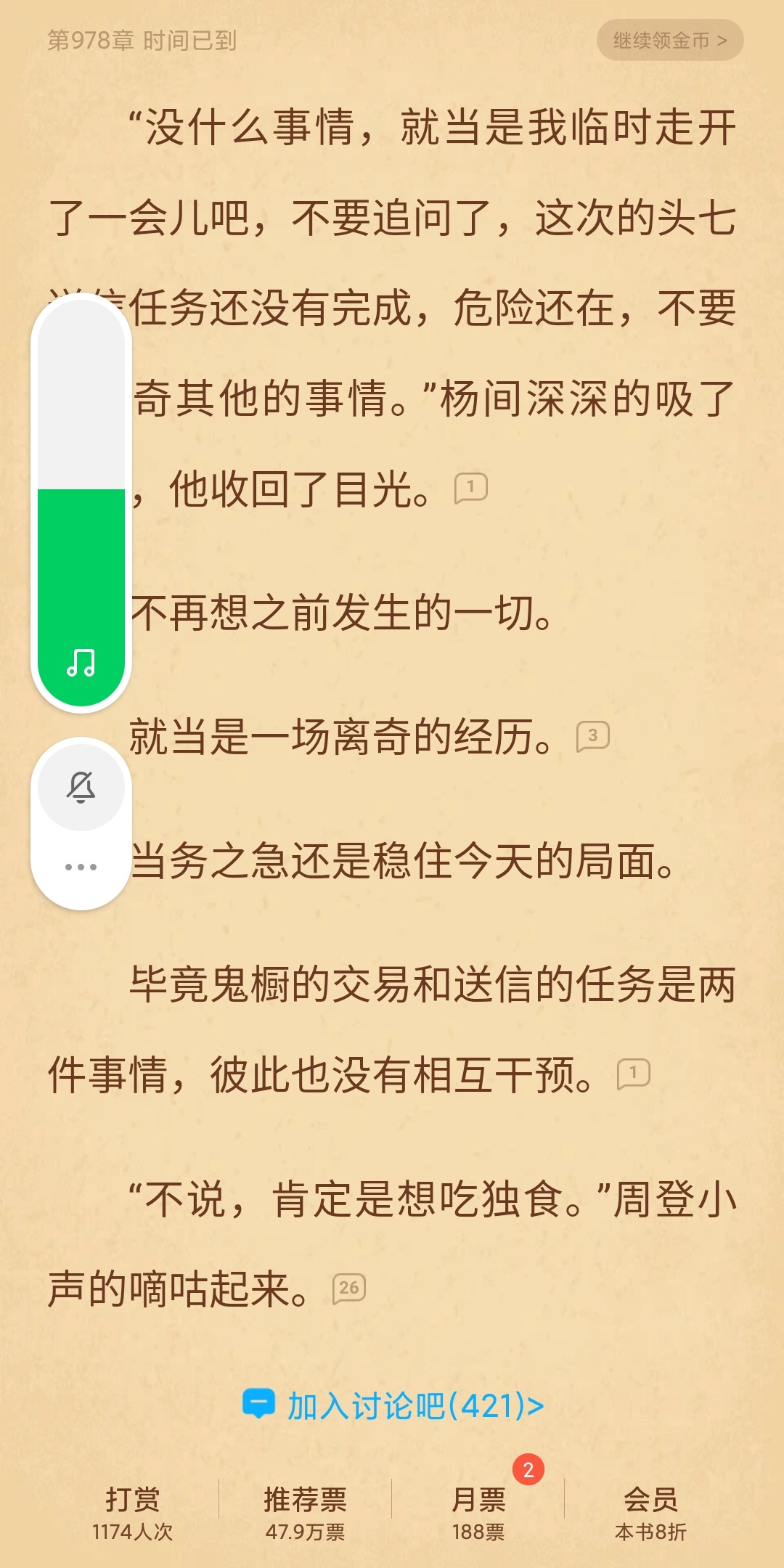Join the discussion 加入讨论吧(421)
The height and width of the screenshot is (1568, 784).
click(393, 1405)
